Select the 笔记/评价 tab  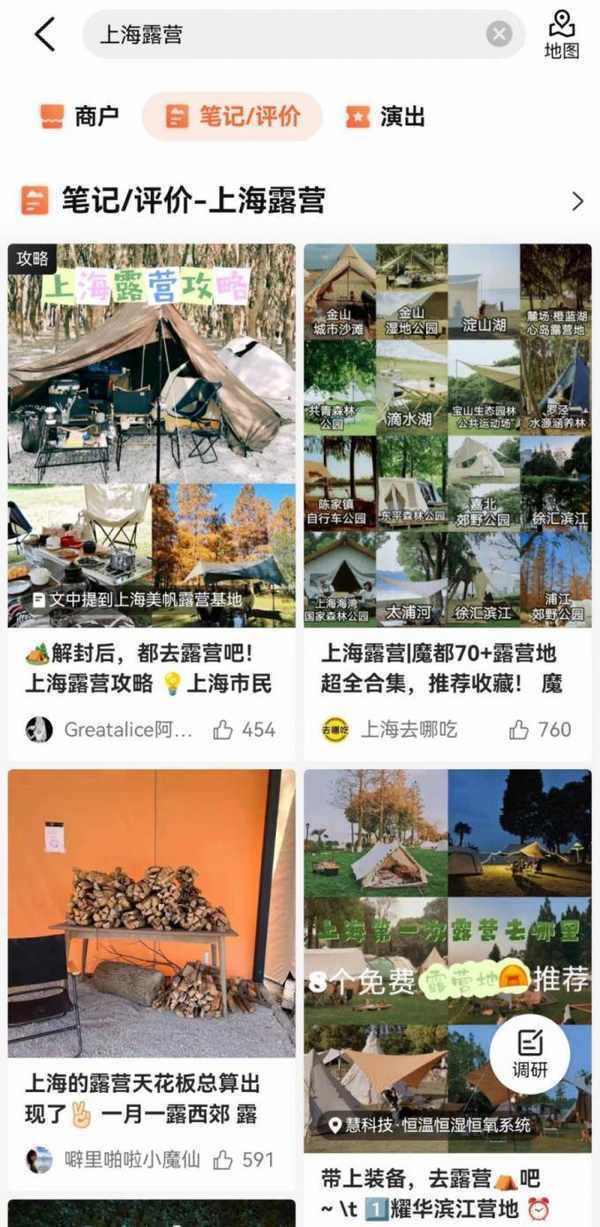pos(232,116)
